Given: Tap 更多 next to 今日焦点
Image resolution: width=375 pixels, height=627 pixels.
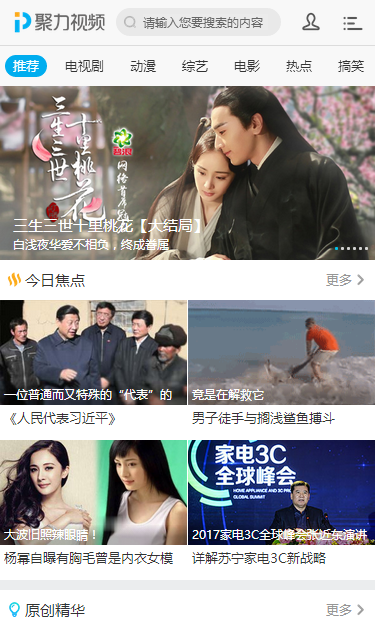Looking at the screenshot, I should (345, 280).
